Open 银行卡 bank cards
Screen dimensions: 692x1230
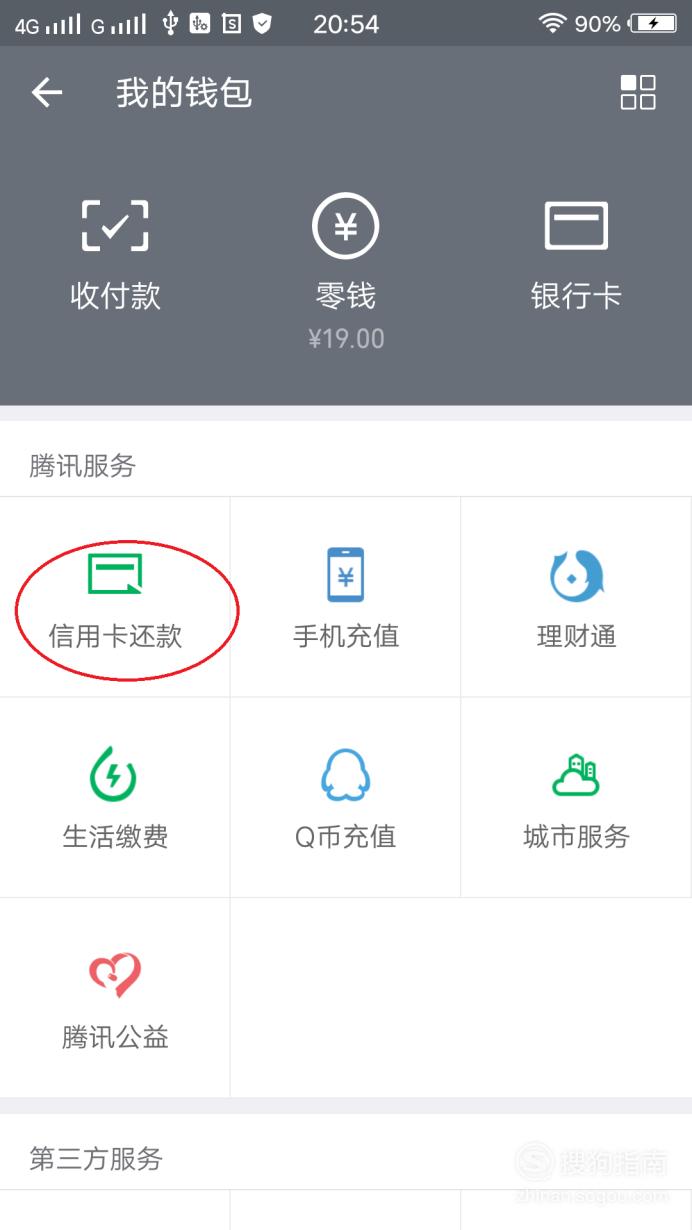click(576, 254)
